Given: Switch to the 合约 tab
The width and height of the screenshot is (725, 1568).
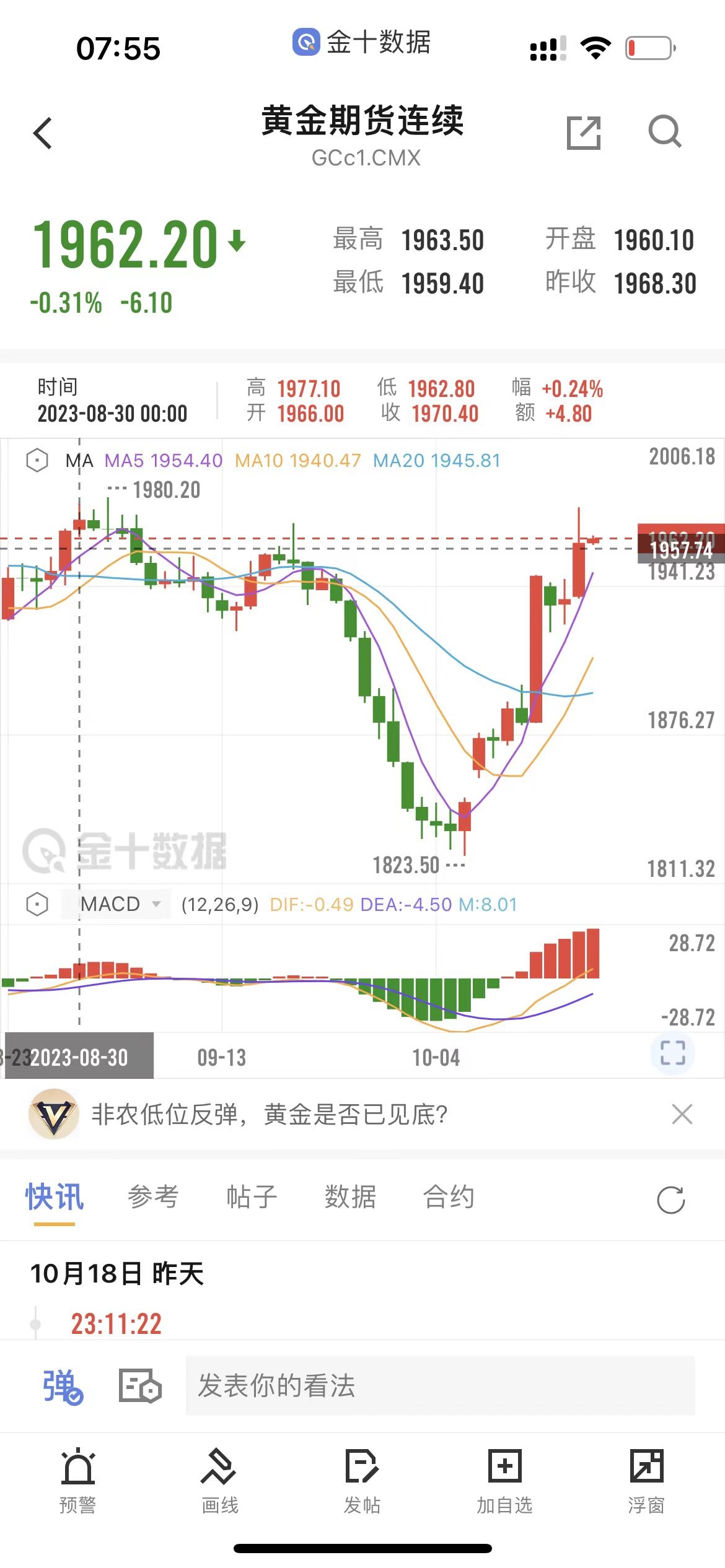Looking at the screenshot, I should click(449, 1196).
